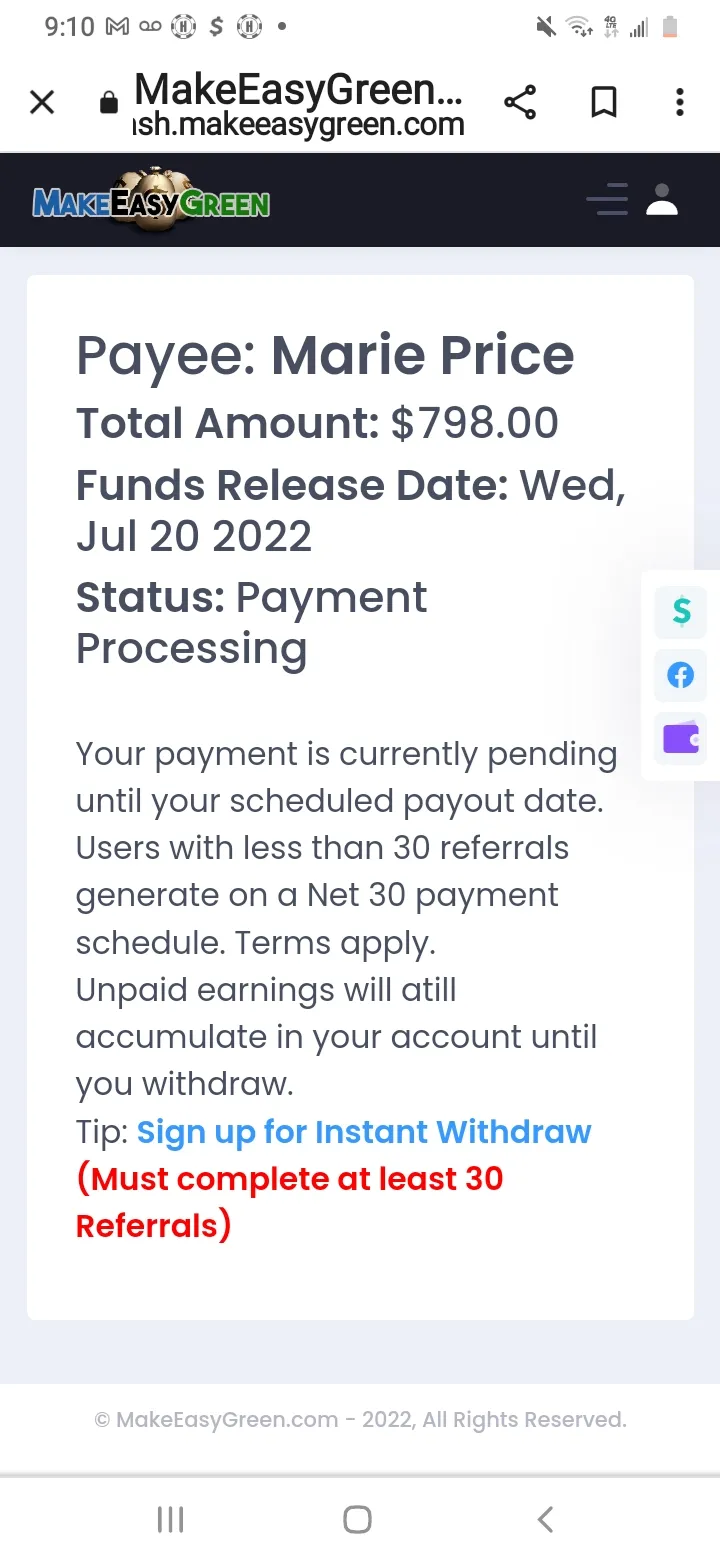Close the browser tab with the X
The height and width of the screenshot is (1560, 720).
(x=42, y=102)
